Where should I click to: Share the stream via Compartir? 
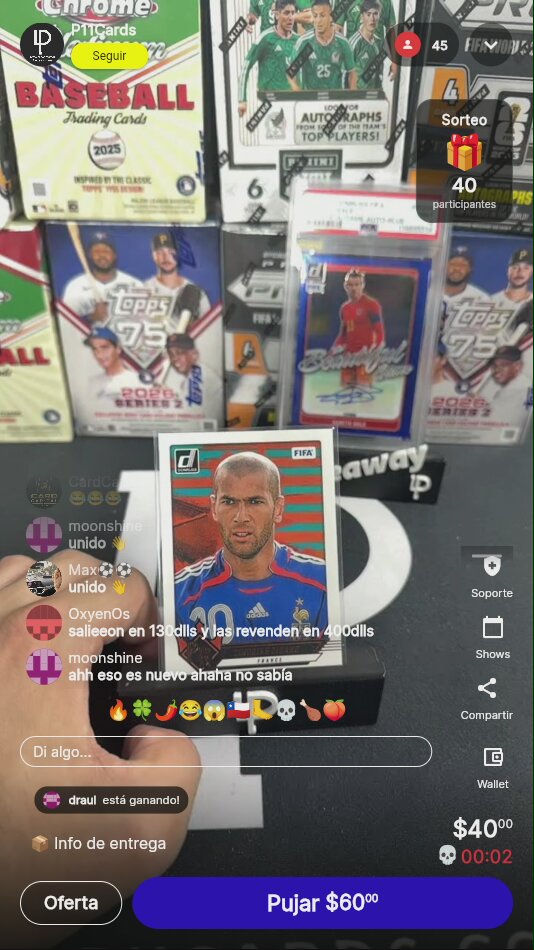coord(487,699)
